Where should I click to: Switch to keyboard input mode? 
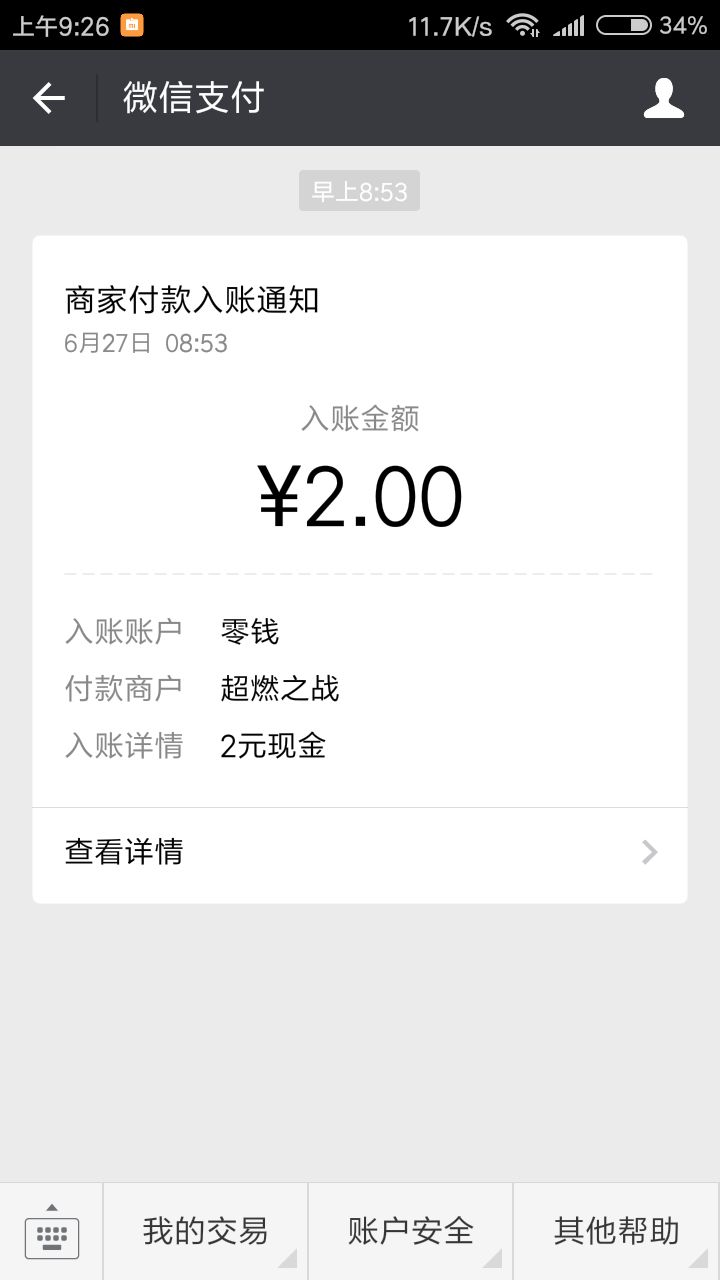pos(51,1232)
